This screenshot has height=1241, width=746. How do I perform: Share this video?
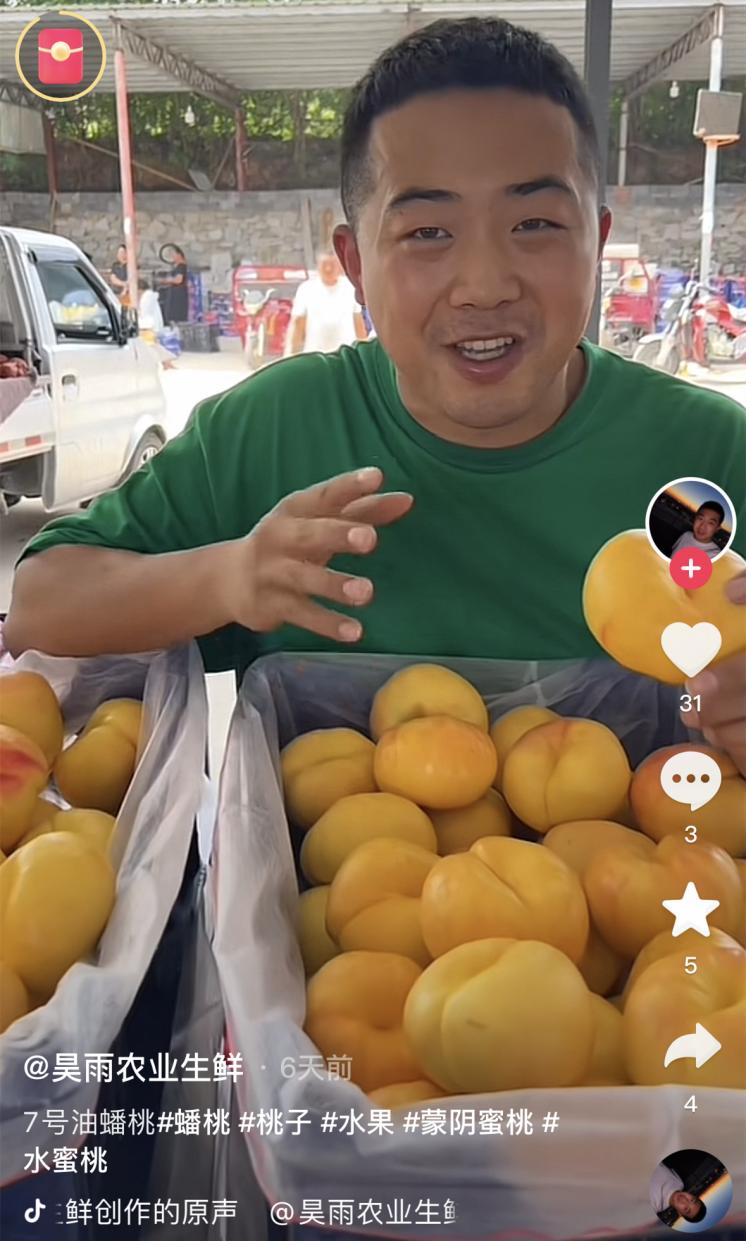click(x=691, y=1046)
